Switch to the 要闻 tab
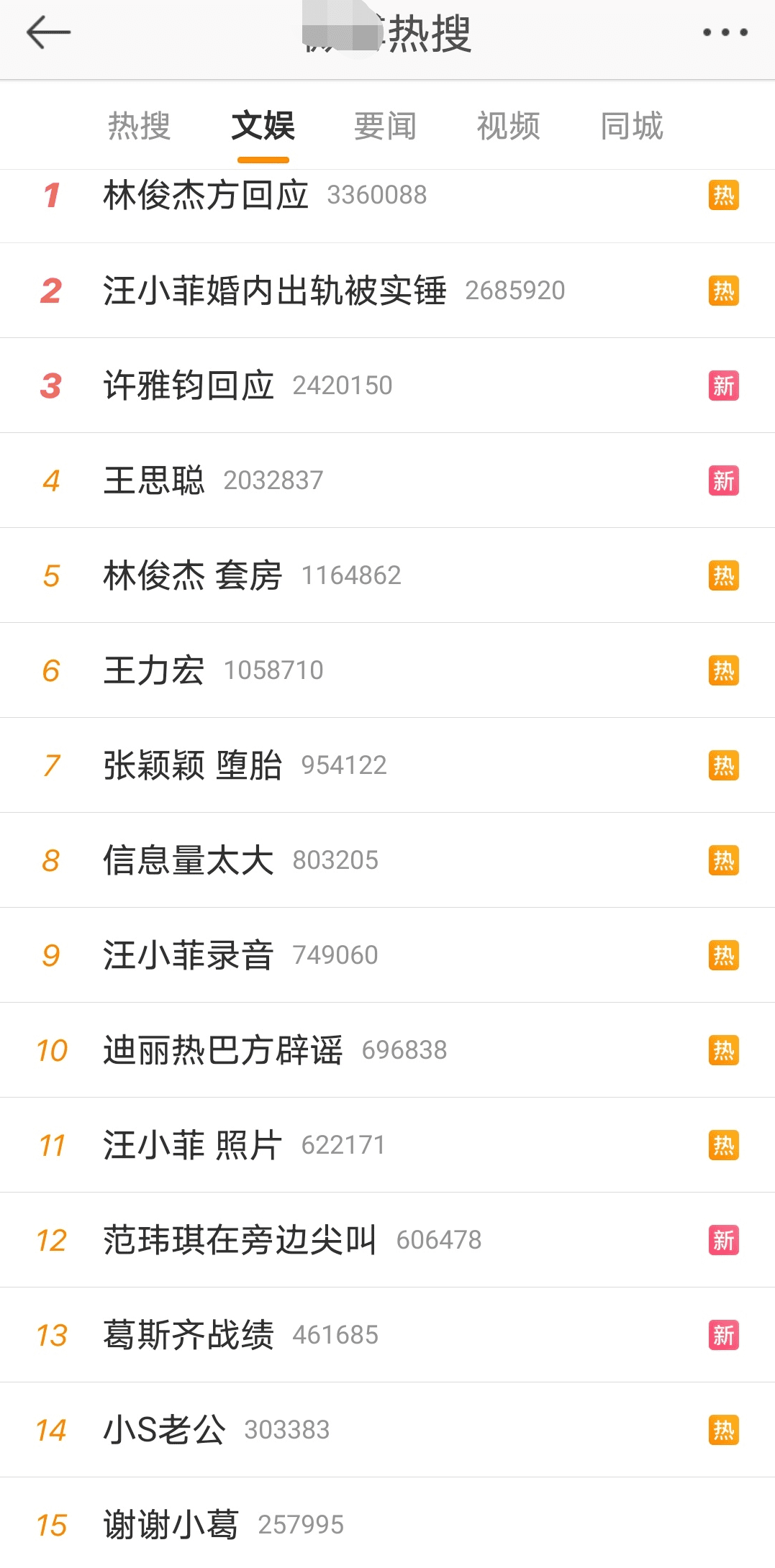The height and width of the screenshot is (1568, 775). pos(385,127)
